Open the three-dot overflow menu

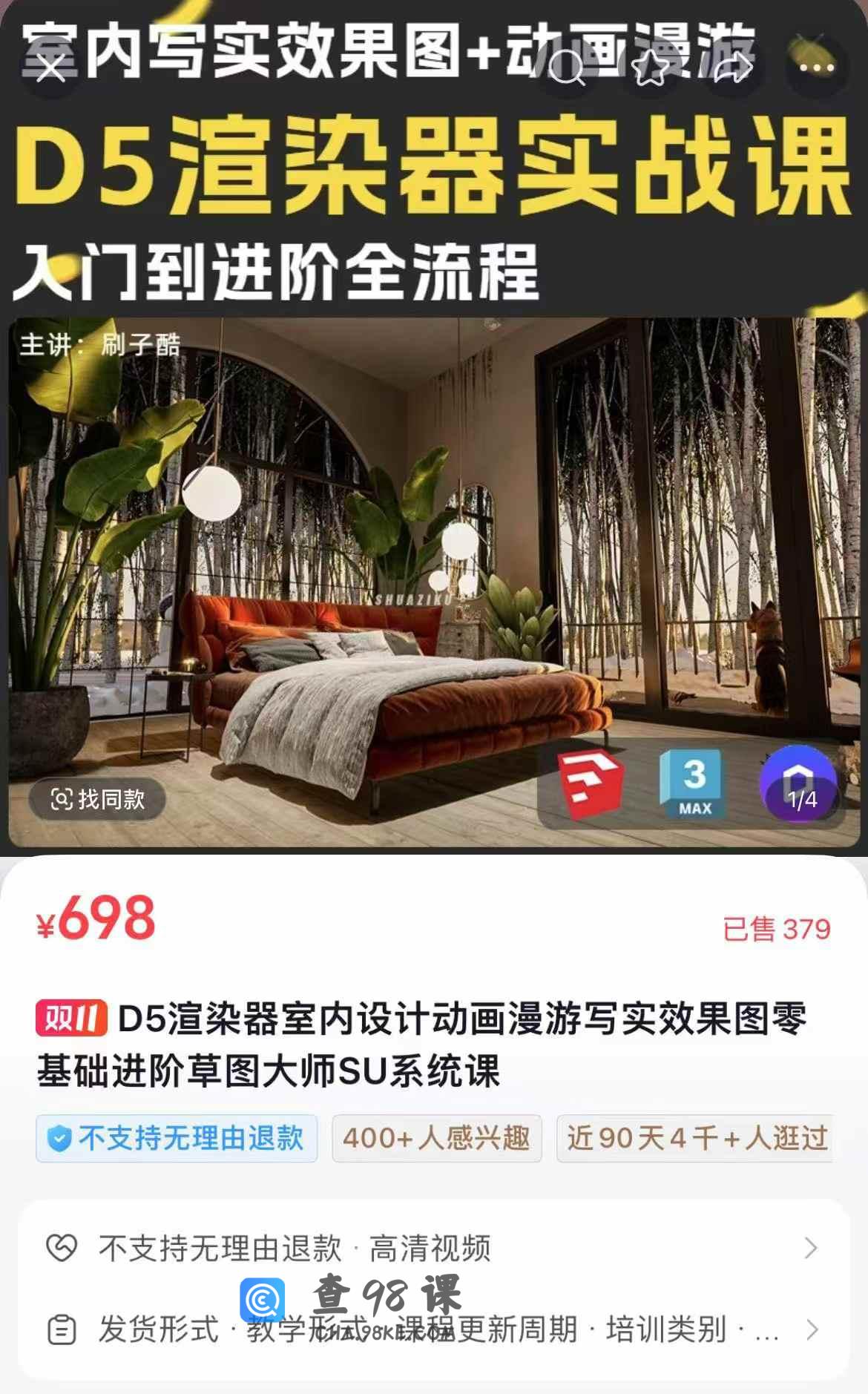pos(817,68)
